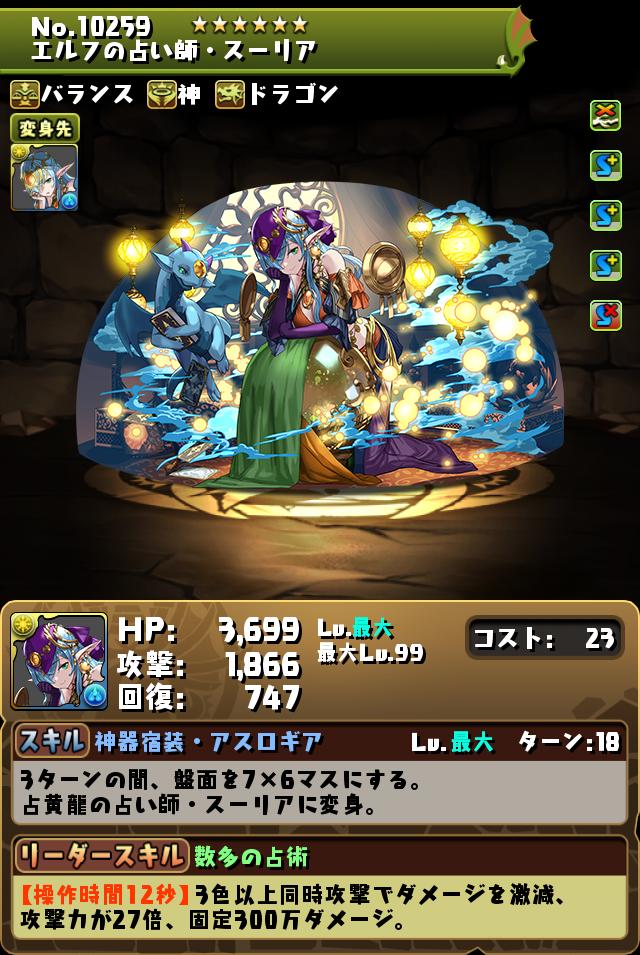The height and width of the screenshot is (955, 640).
Task: Open the 変身先 transformation monster thumbnail
Action: 44,177
